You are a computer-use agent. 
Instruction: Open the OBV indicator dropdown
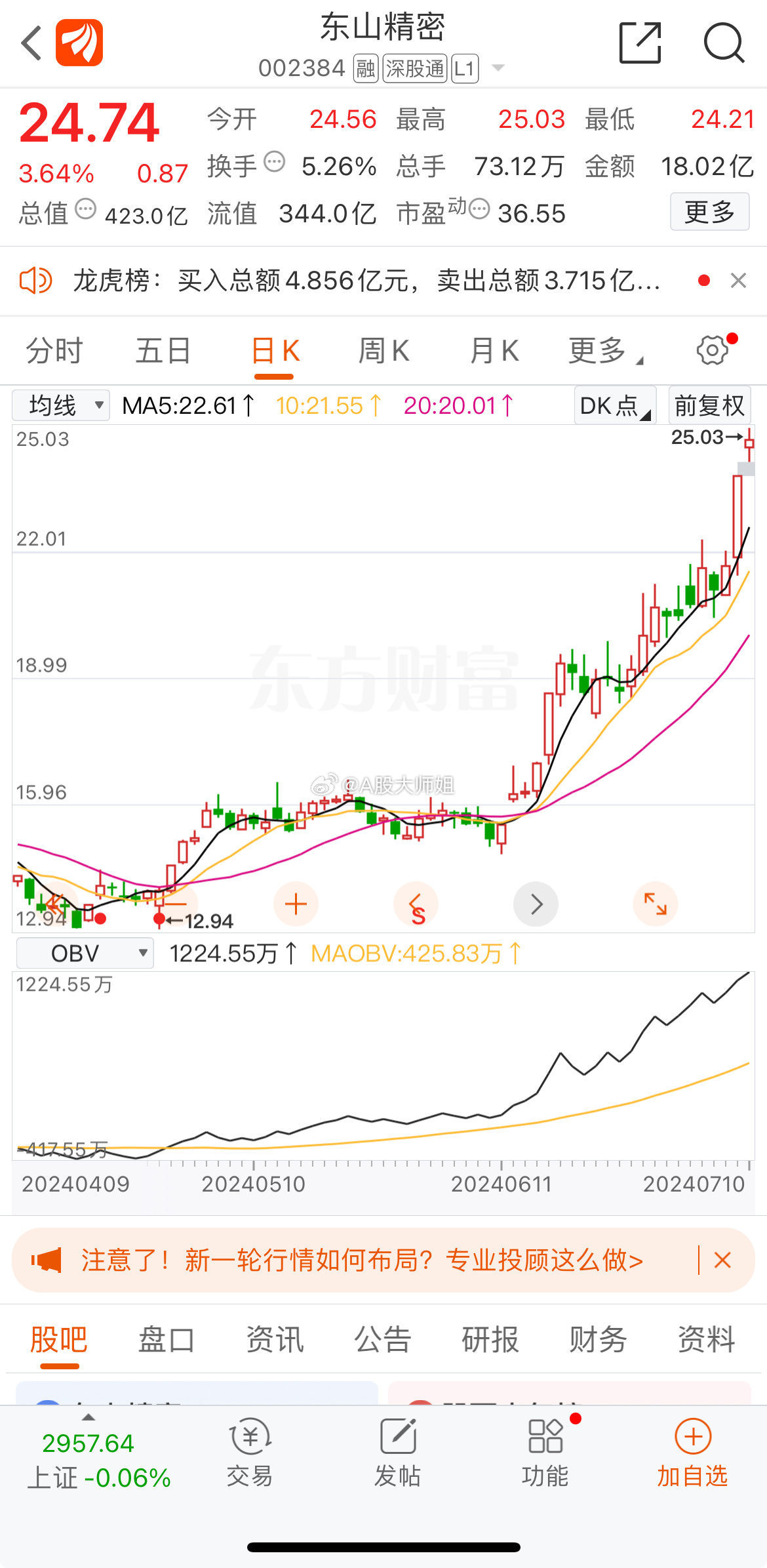[x=85, y=953]
